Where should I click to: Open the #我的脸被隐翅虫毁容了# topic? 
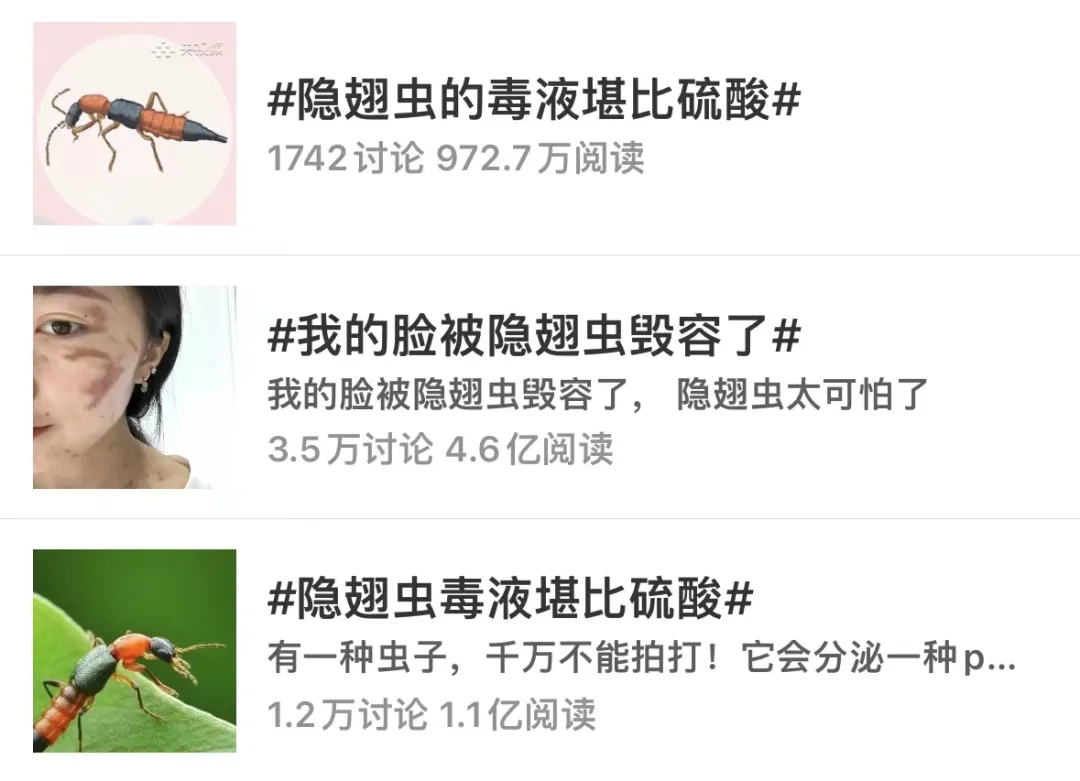[x=534, y=337]
